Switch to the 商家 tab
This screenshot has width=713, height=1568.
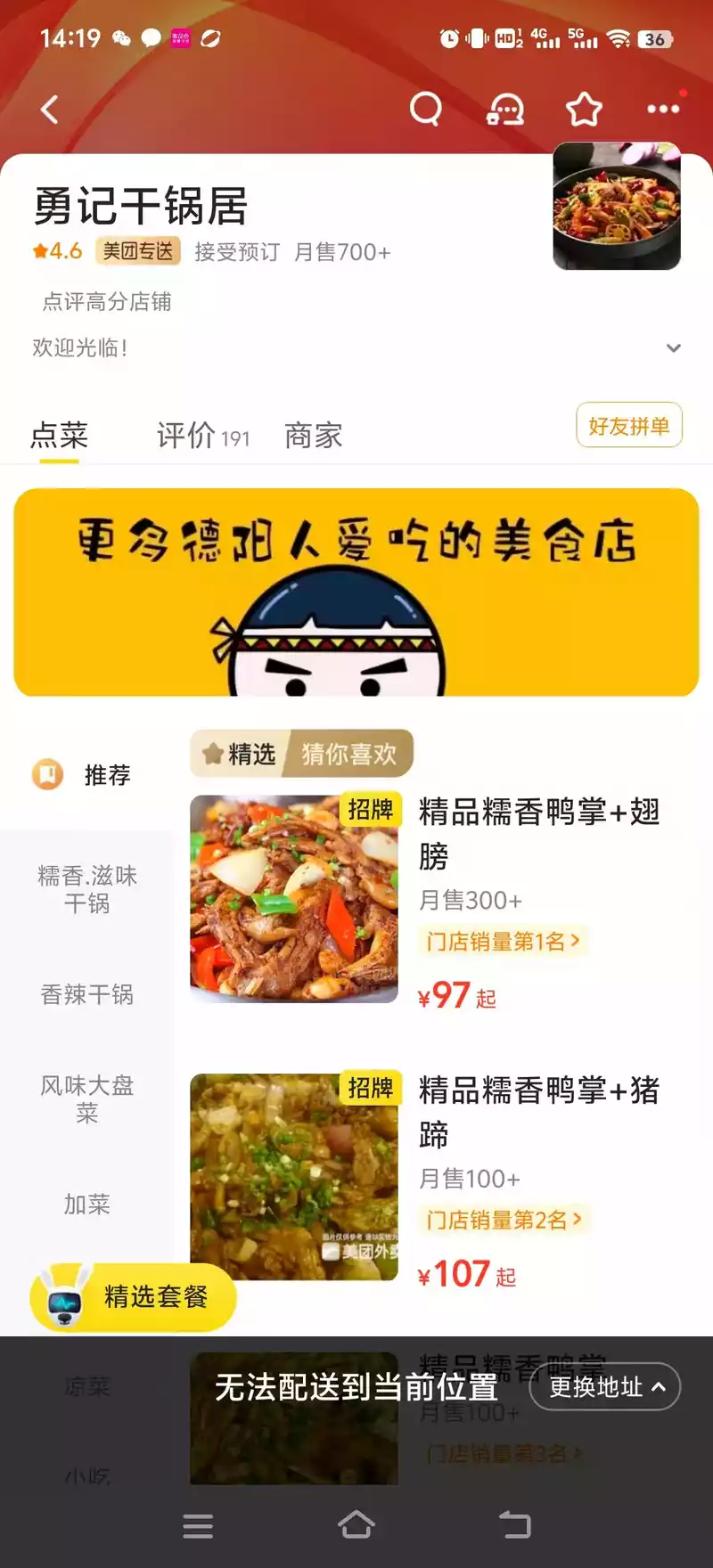[x=313, y=436]
